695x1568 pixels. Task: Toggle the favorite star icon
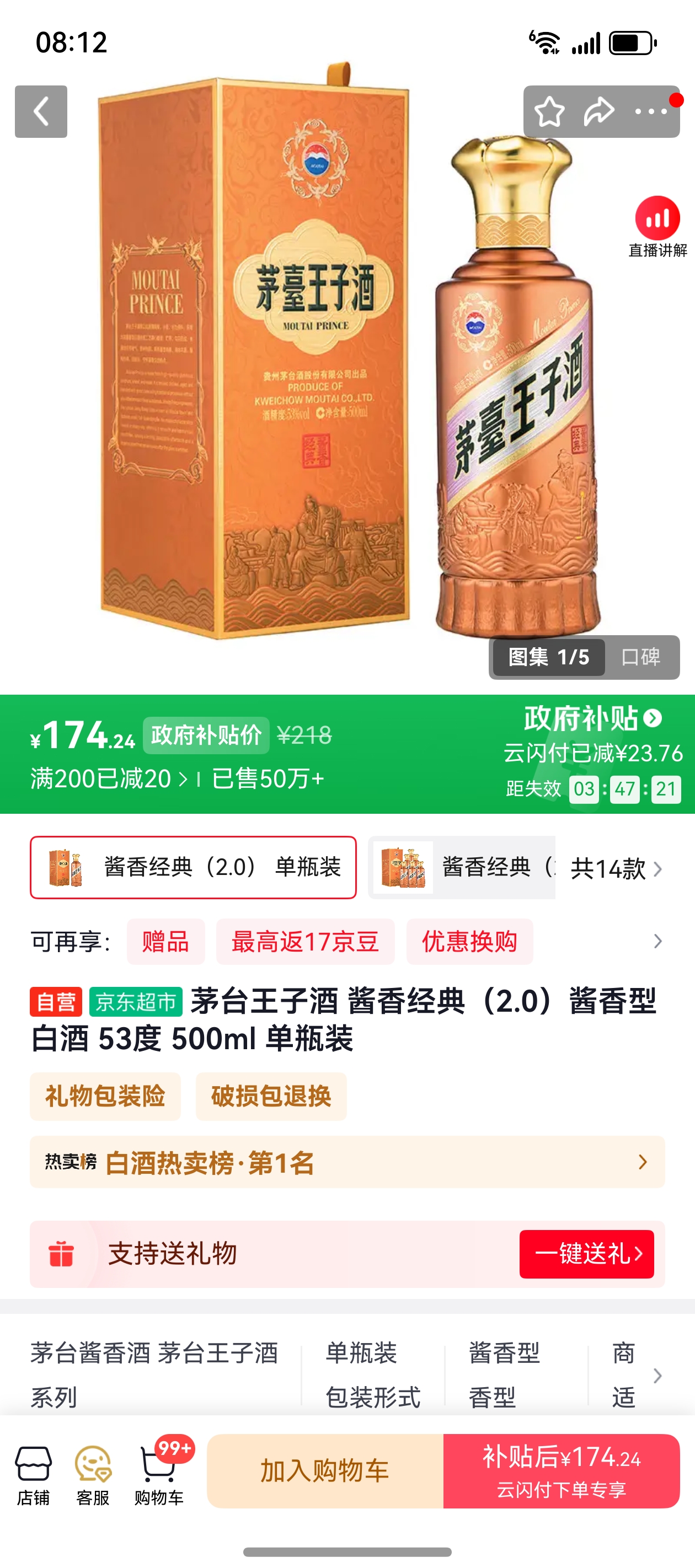(x=549, y=111)
